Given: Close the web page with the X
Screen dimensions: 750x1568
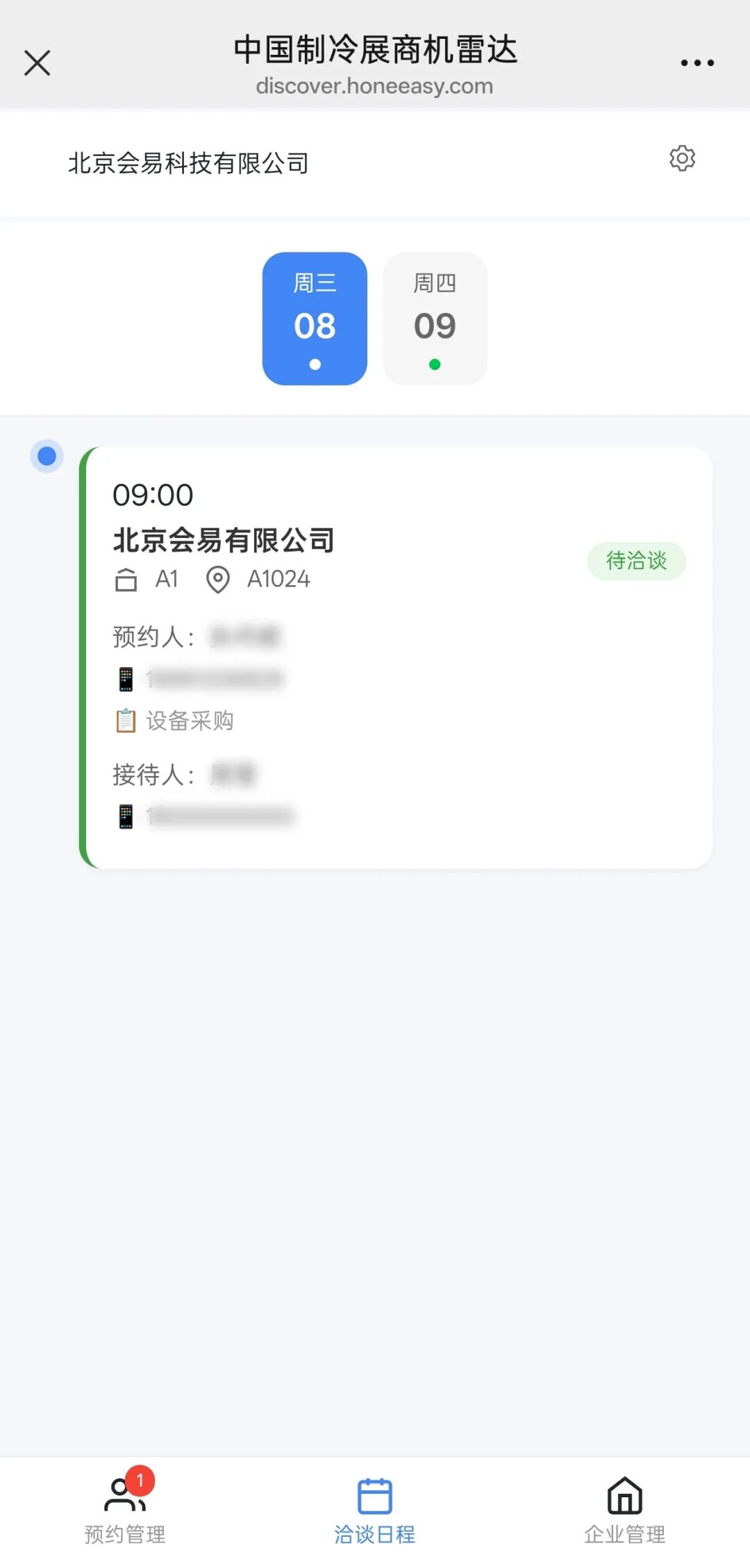Looking at the screenshot, I should click(37, 62).
